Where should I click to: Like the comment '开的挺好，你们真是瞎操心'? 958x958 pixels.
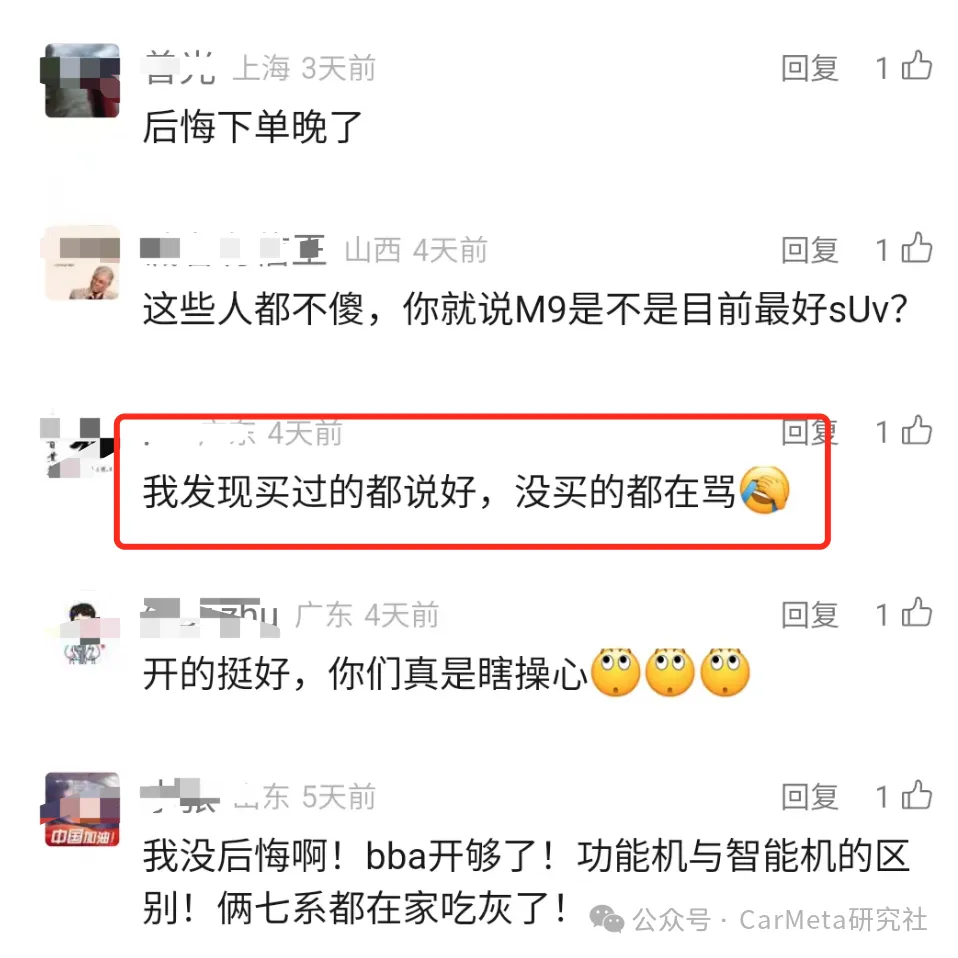pyautogui.click(x=916, y=614)
